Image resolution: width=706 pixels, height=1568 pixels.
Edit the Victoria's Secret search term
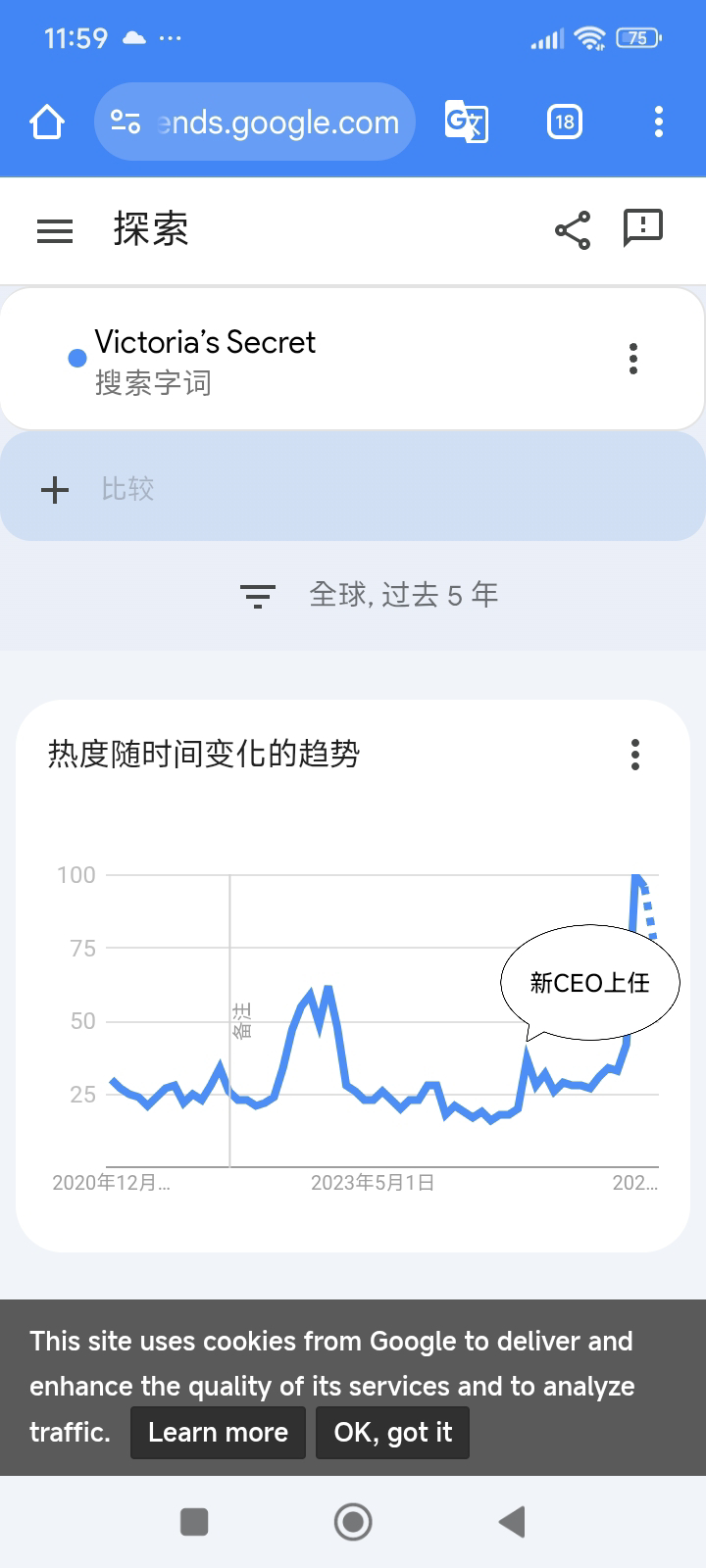click(206, 360)
